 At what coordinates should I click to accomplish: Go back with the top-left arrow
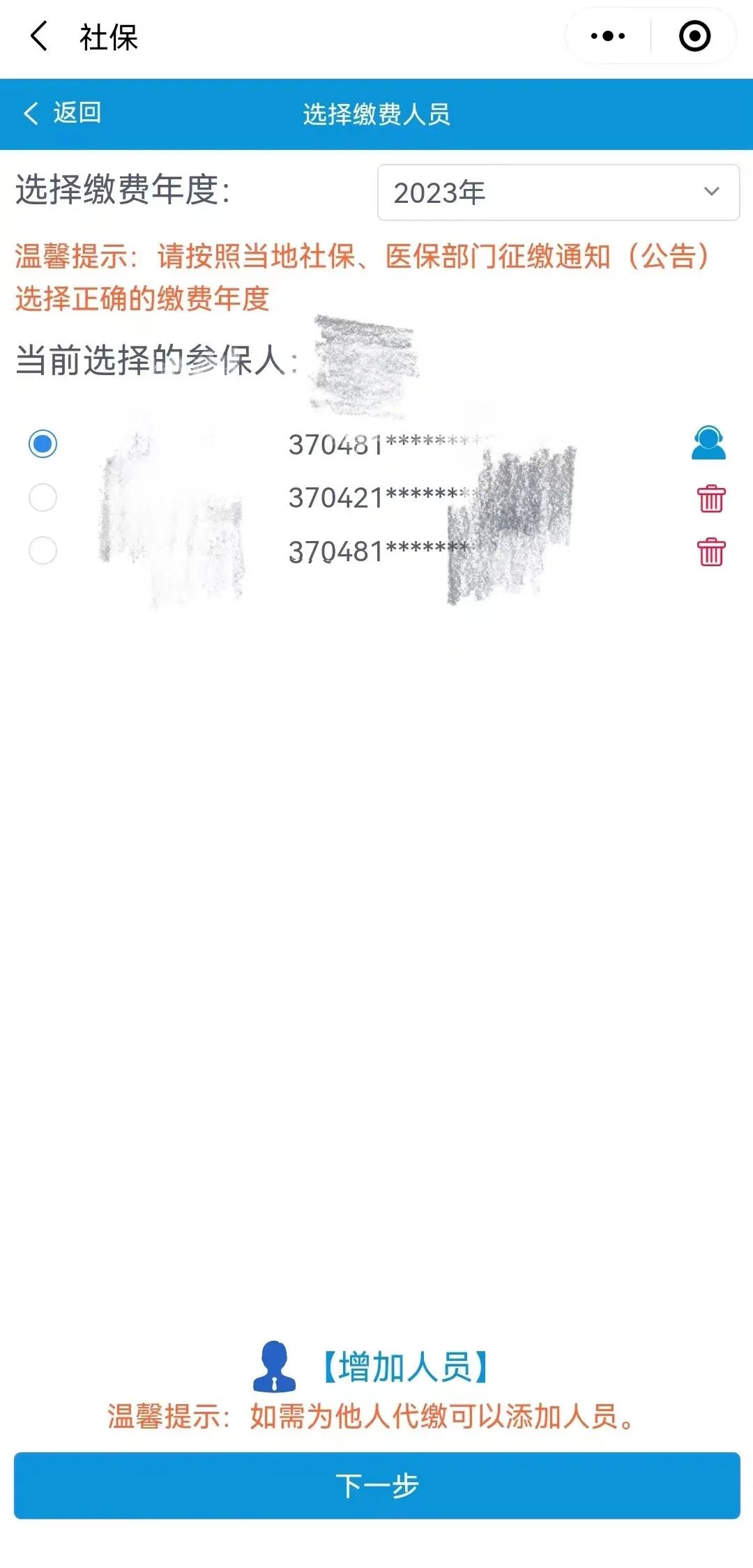39,36
